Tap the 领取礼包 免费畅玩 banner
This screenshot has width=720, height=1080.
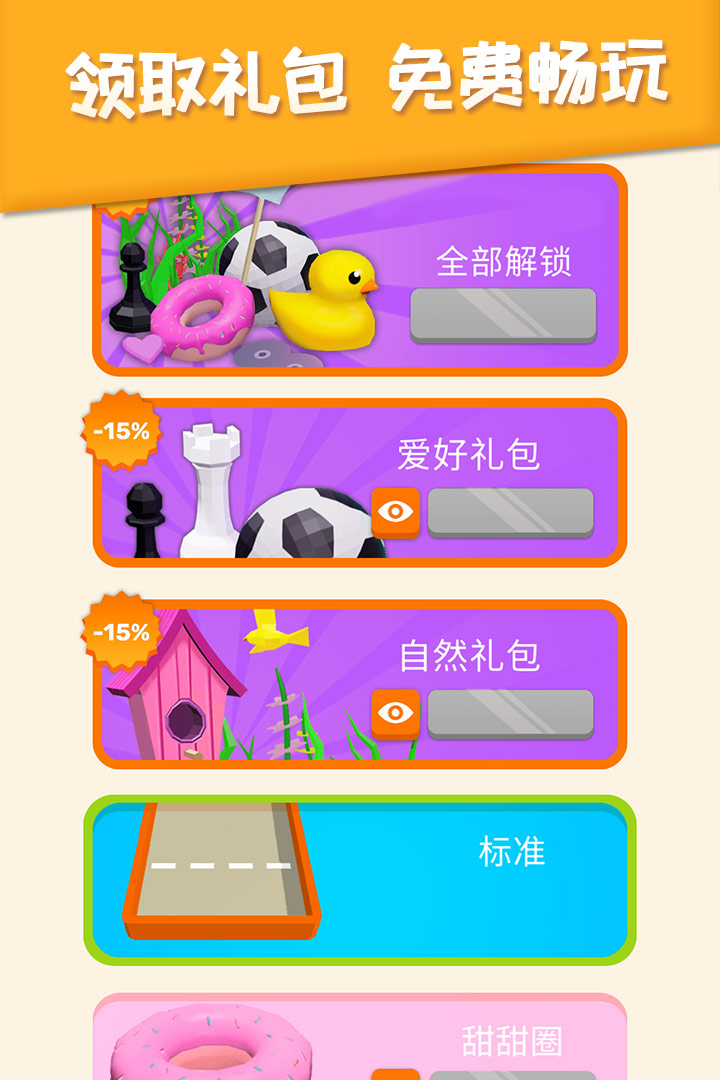point(360,80)
